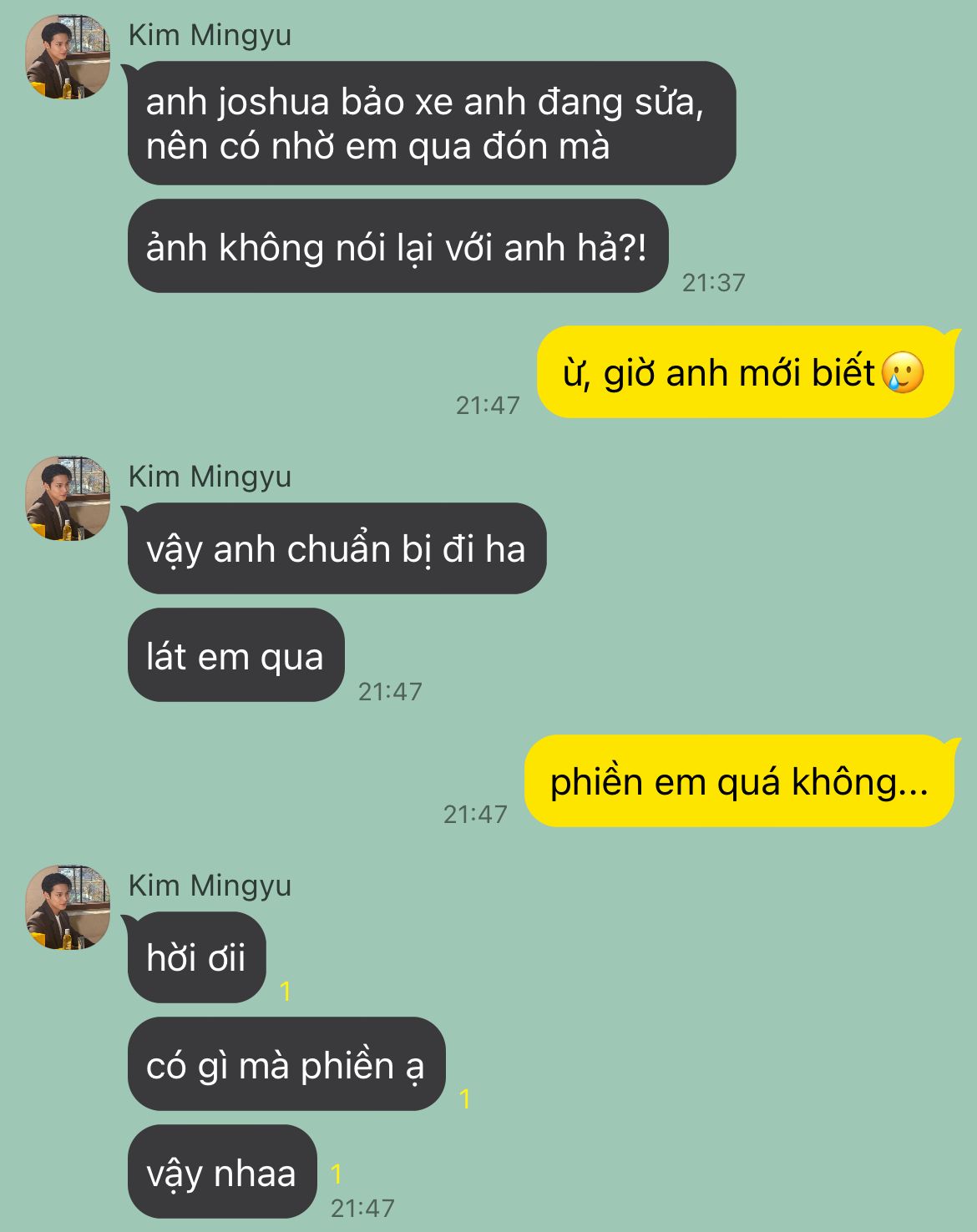Open Kim Mingyu's profile photo beside the "anh joshua bảo xe" message

(x=68, y=57)
